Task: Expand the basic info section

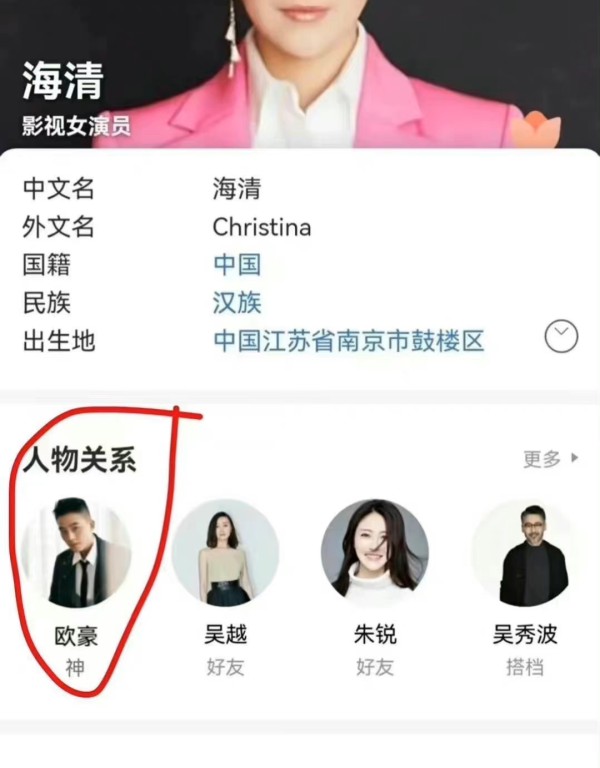Action: point(561,337)
